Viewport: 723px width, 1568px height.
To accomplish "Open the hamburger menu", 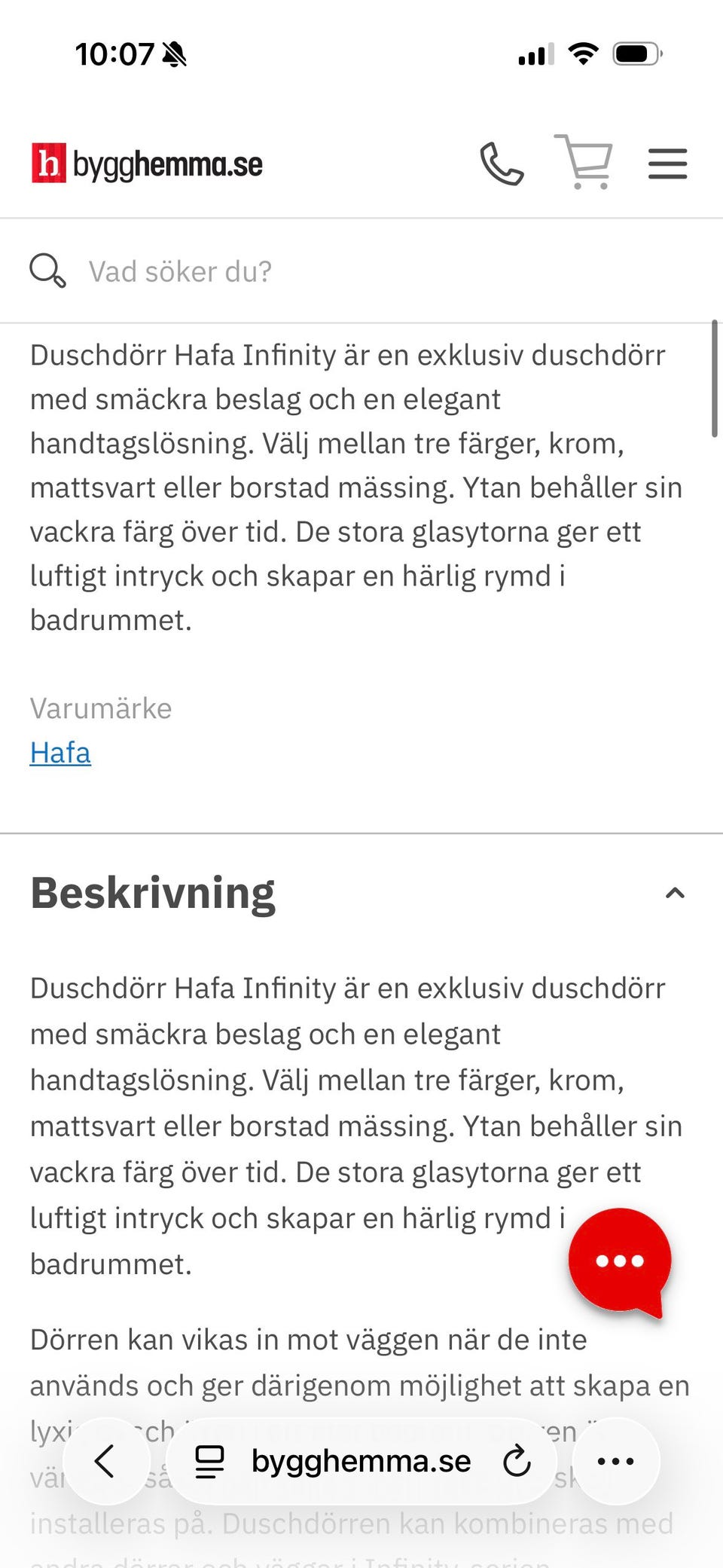I will [x=667, y=164].
